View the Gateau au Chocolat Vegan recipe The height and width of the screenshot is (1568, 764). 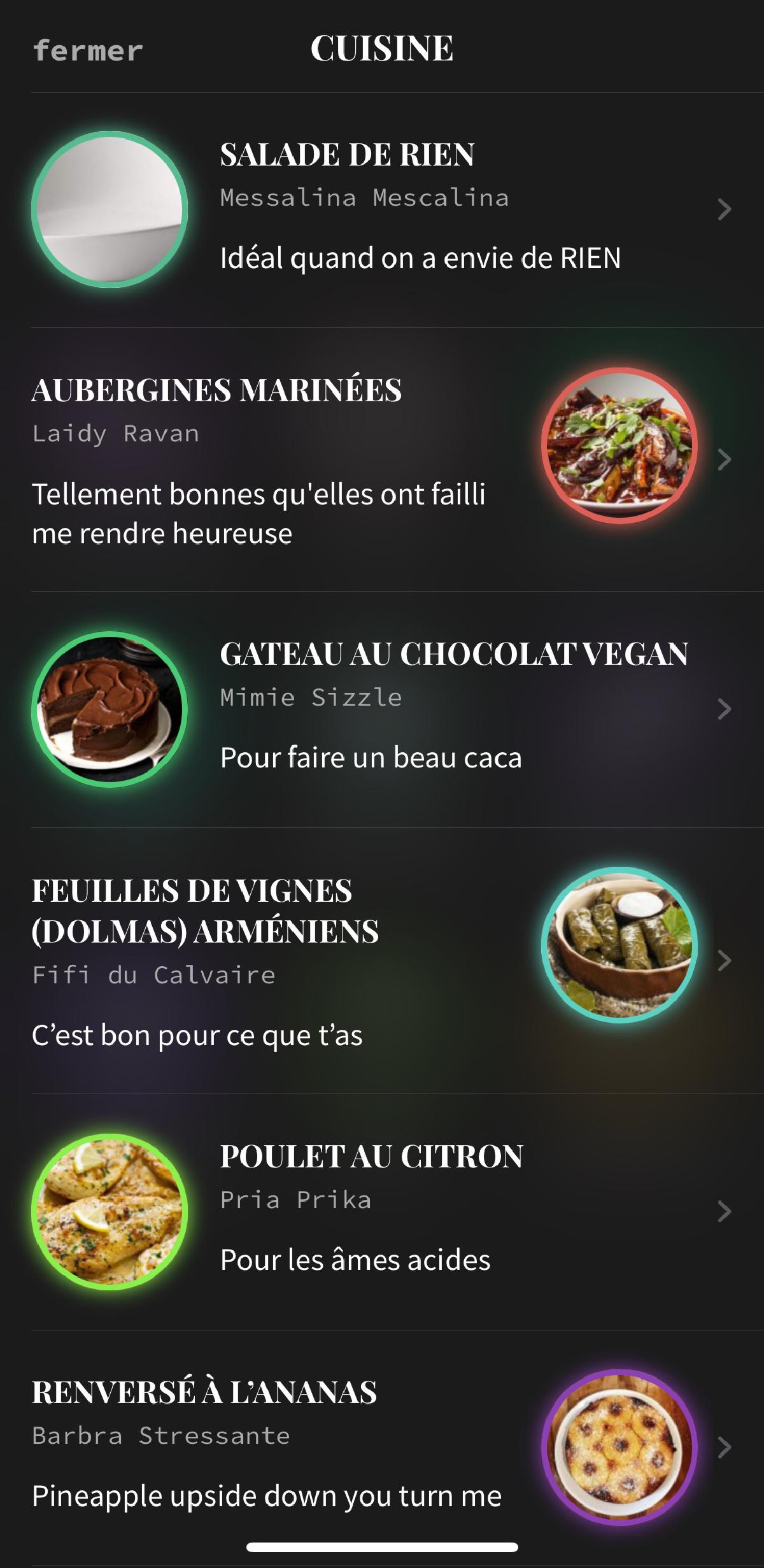click(x=382, y=709)
